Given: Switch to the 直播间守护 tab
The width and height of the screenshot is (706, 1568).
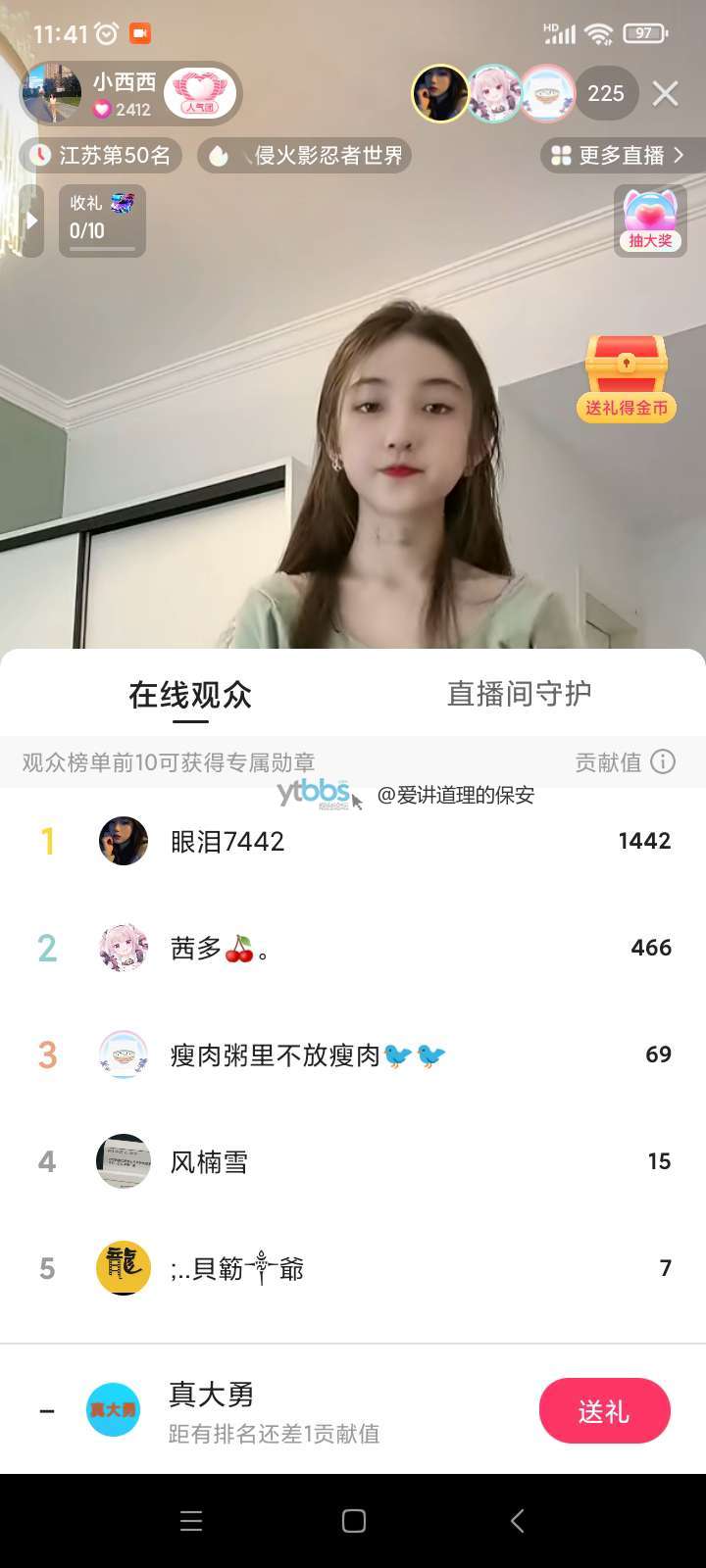Looking at the screenshot, I should (519, 694).
